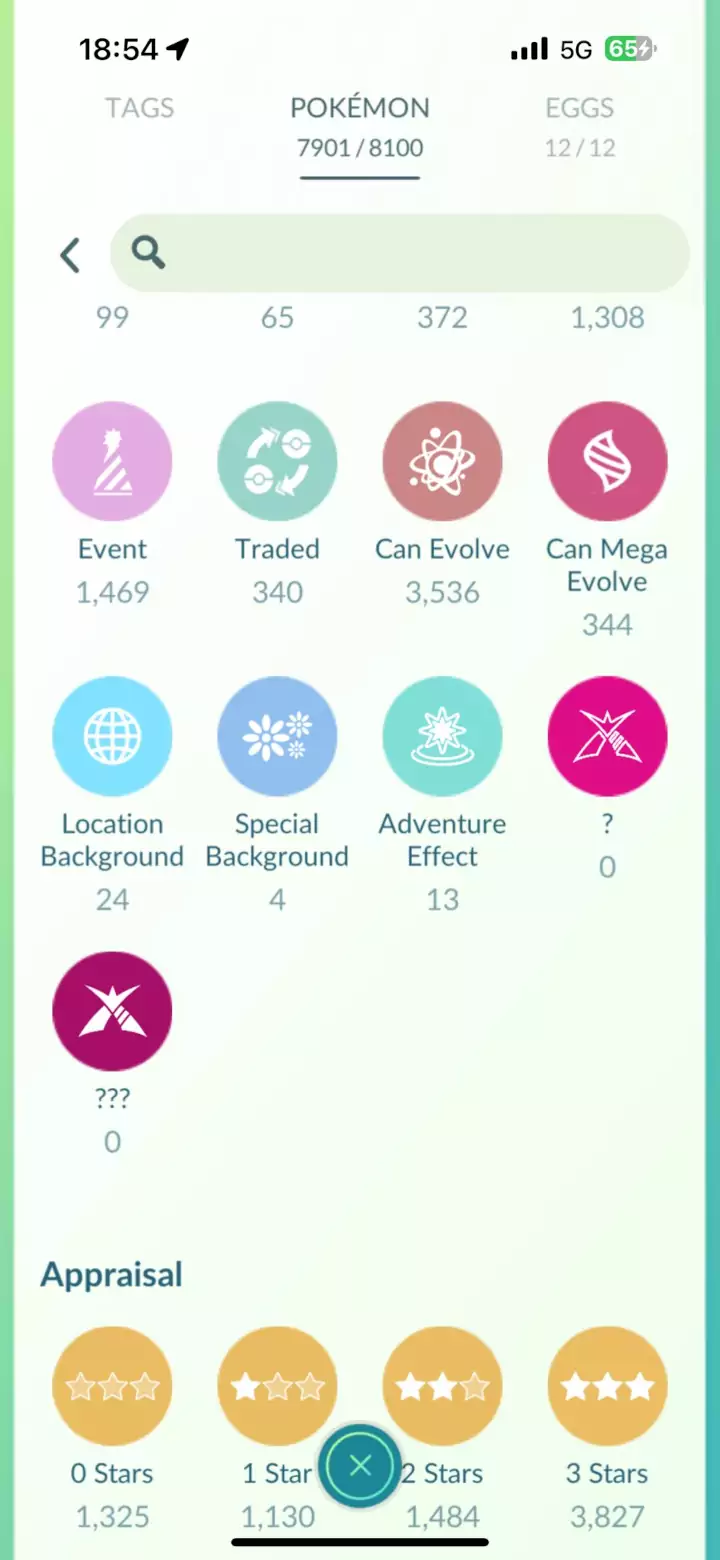Switch to the Eggs tab
Screen dimensions: 720x1560
(x=579, y=108)
